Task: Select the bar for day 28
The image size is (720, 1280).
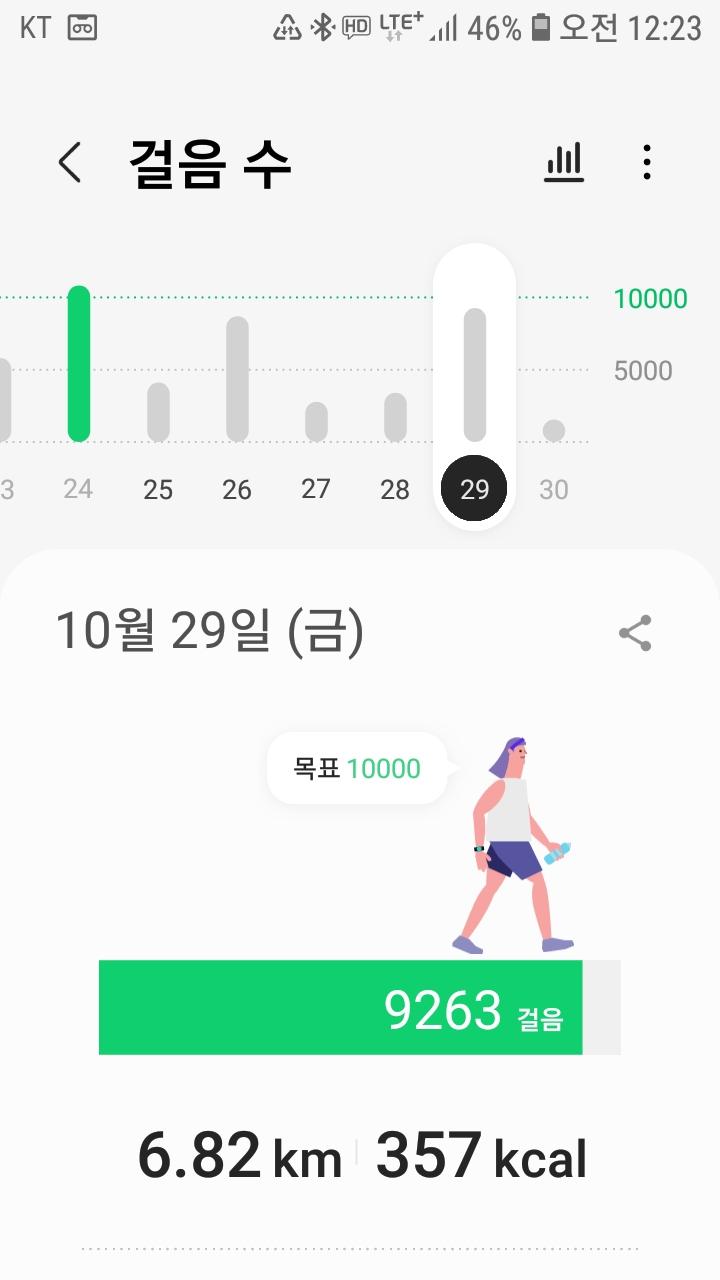Action: 395,418
